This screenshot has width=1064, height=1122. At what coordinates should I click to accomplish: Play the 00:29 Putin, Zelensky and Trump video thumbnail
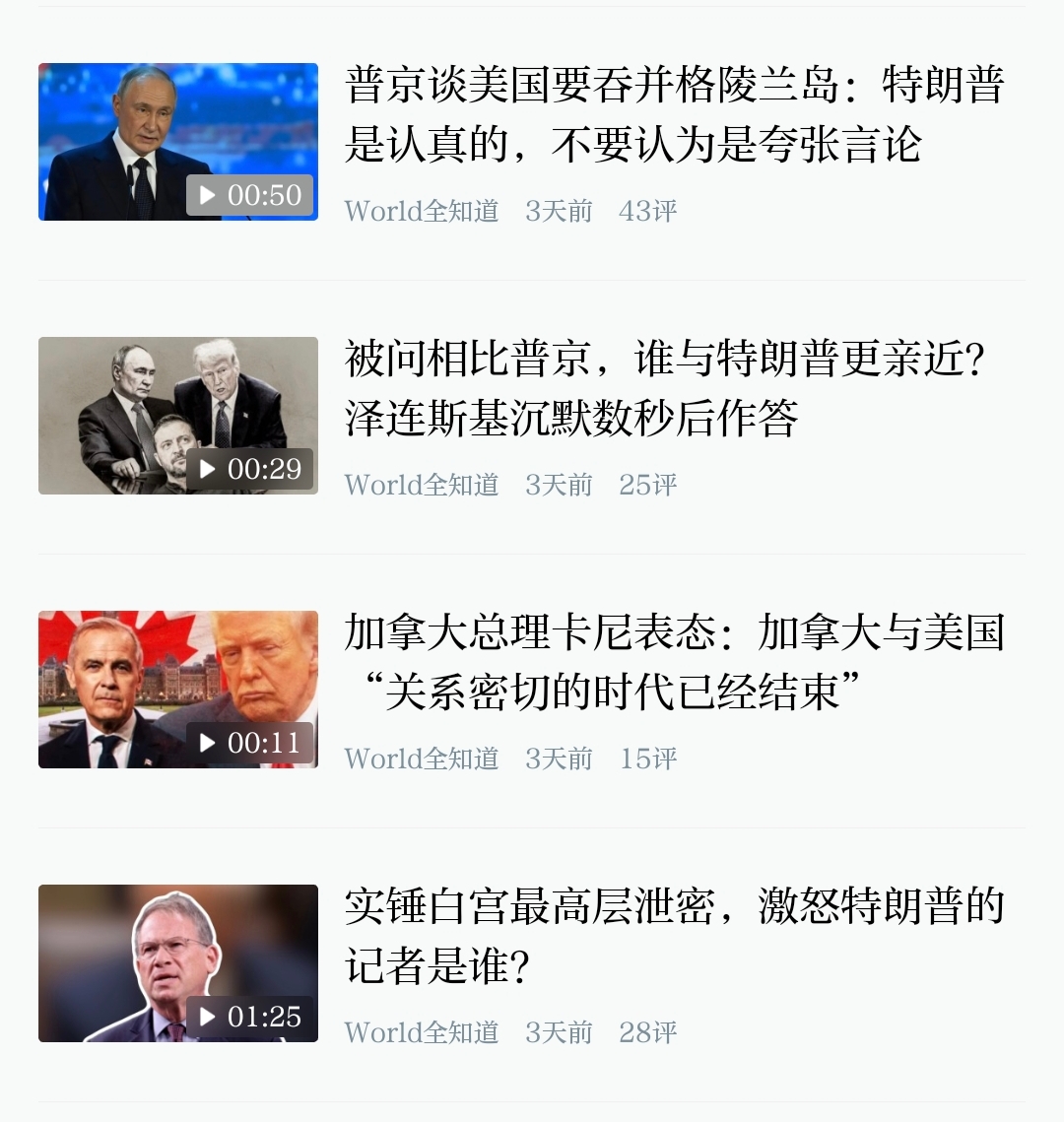[x=178, y=416]
